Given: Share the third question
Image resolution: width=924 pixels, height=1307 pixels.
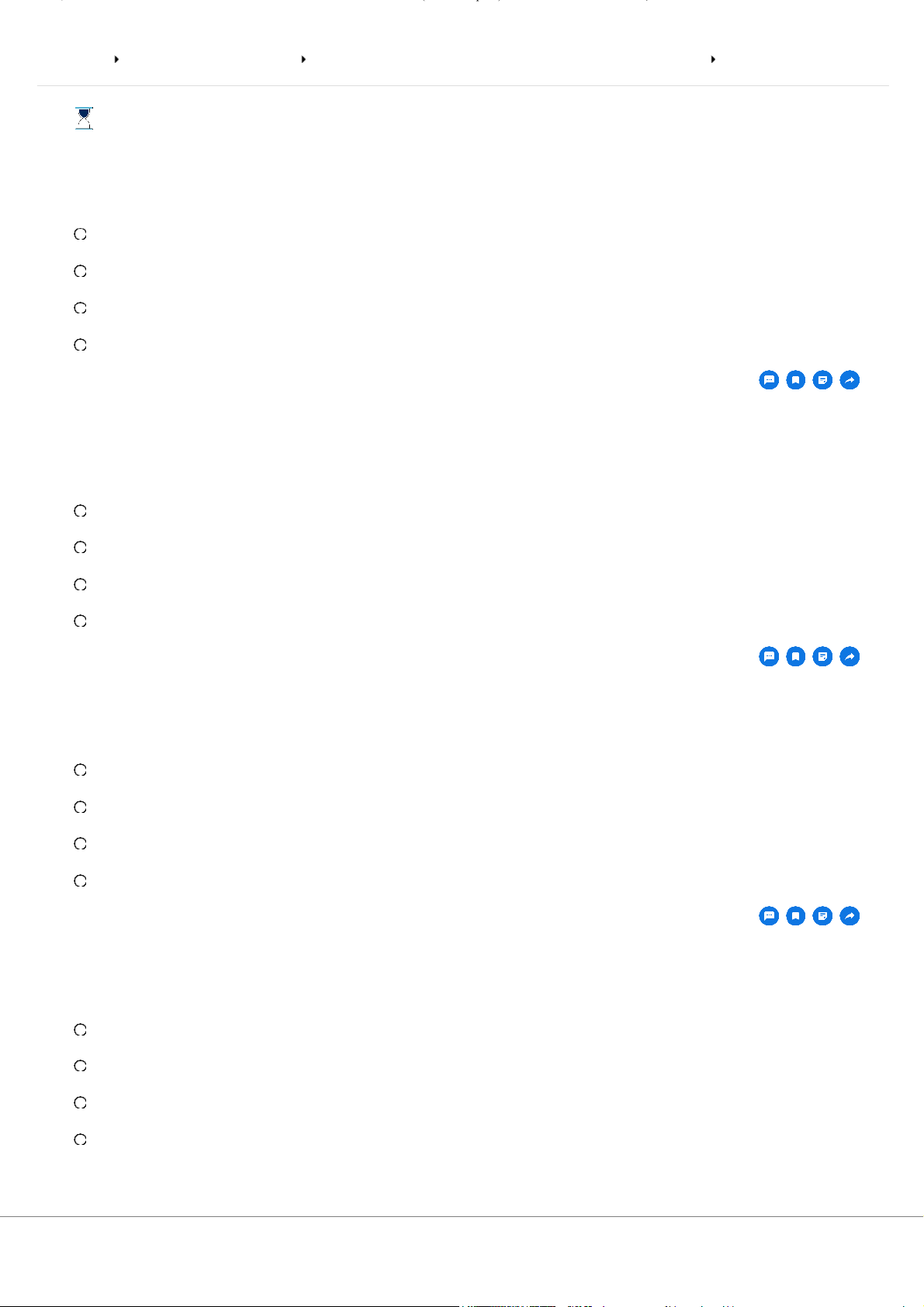Looking at the screenshot, I should (850, 916).
